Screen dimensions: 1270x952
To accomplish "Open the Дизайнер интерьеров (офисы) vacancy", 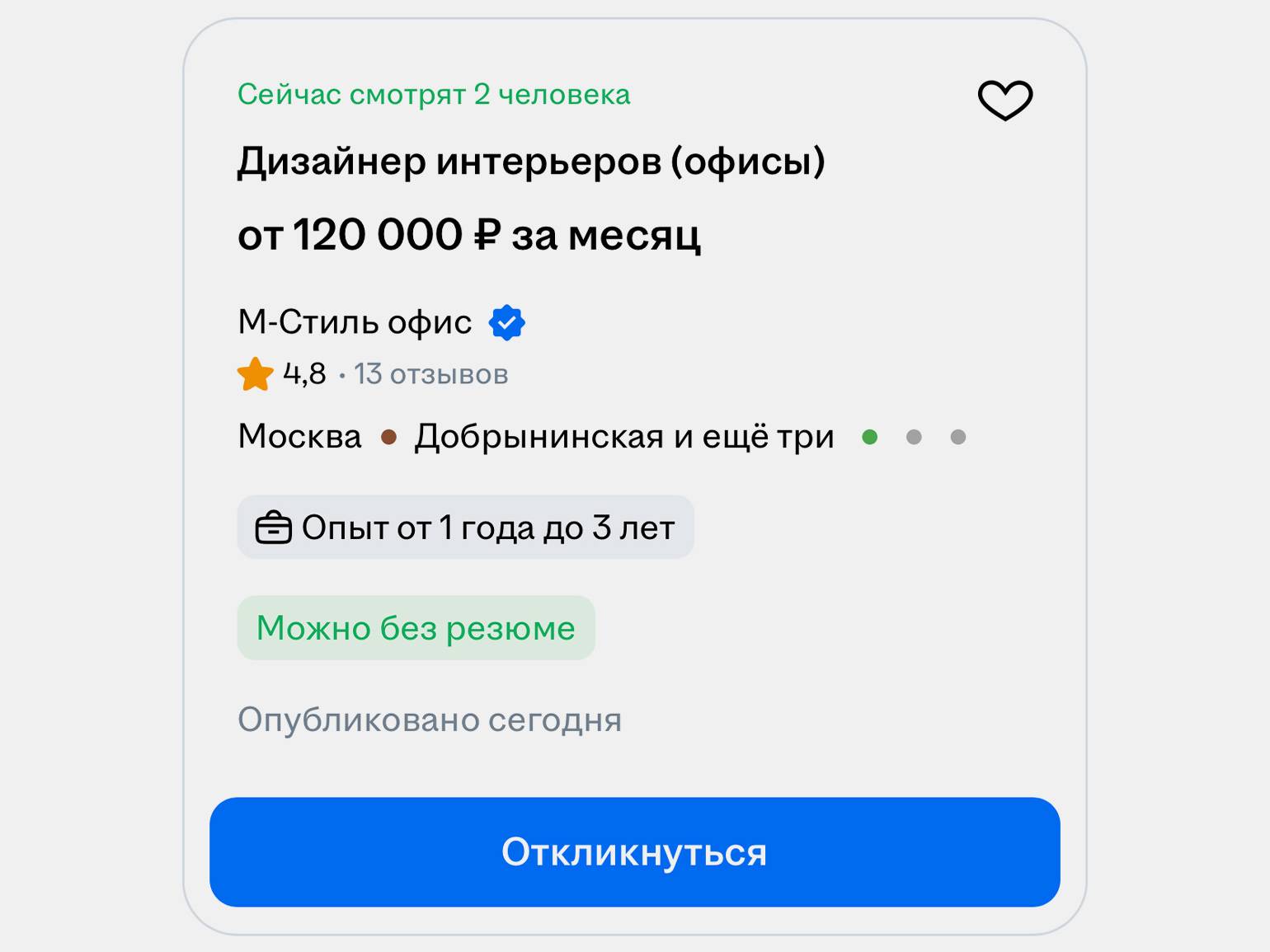I will [531, 161].
